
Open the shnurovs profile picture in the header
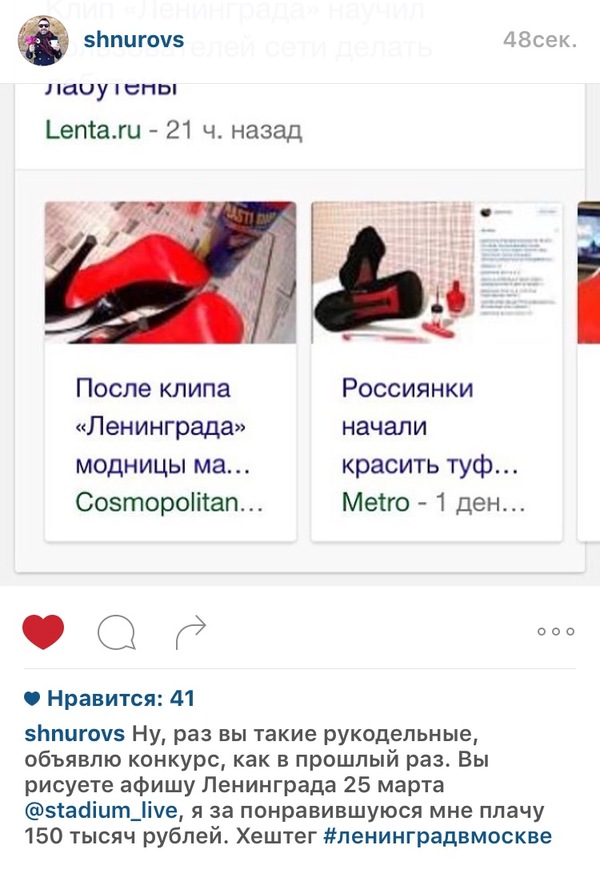pos(43,41)
